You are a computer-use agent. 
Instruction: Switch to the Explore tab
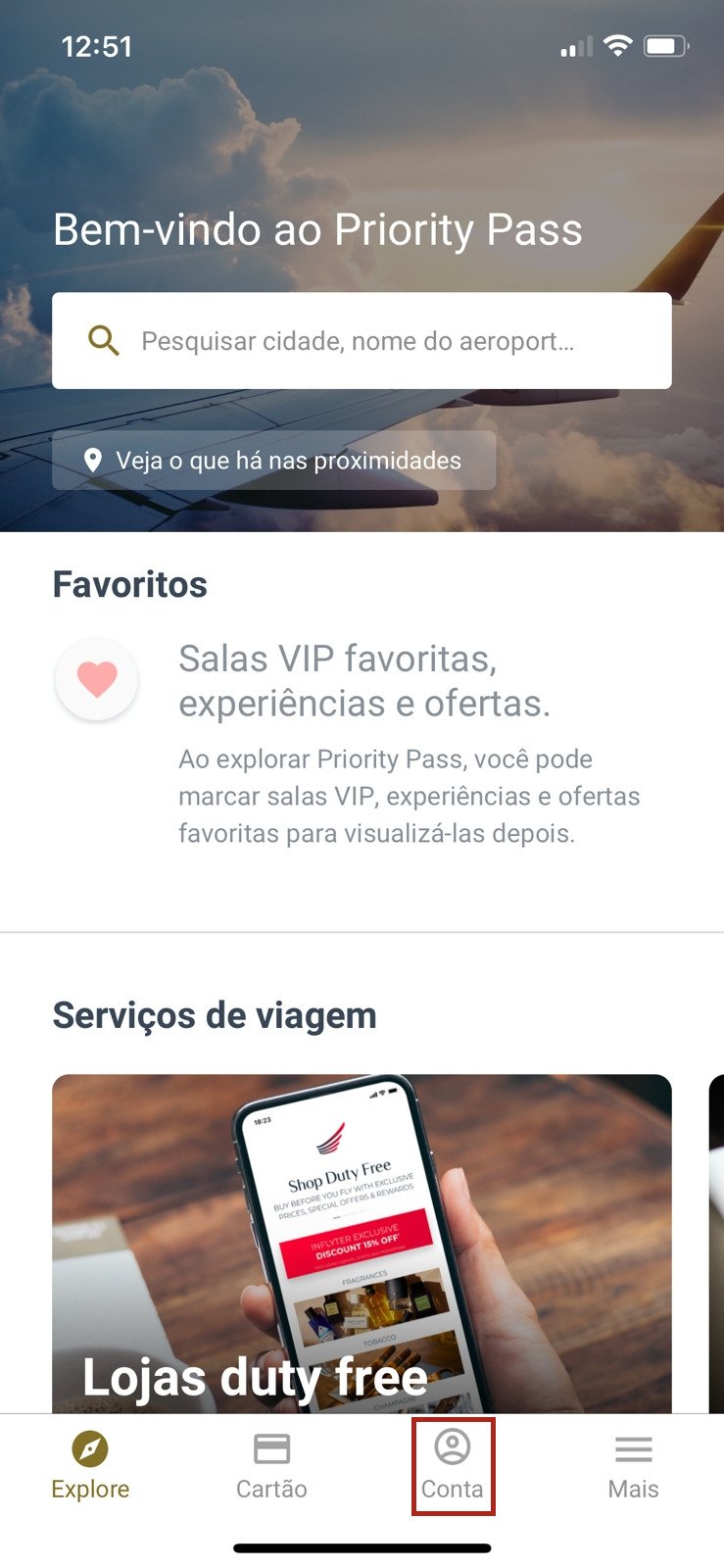(x=90, y=1466)
